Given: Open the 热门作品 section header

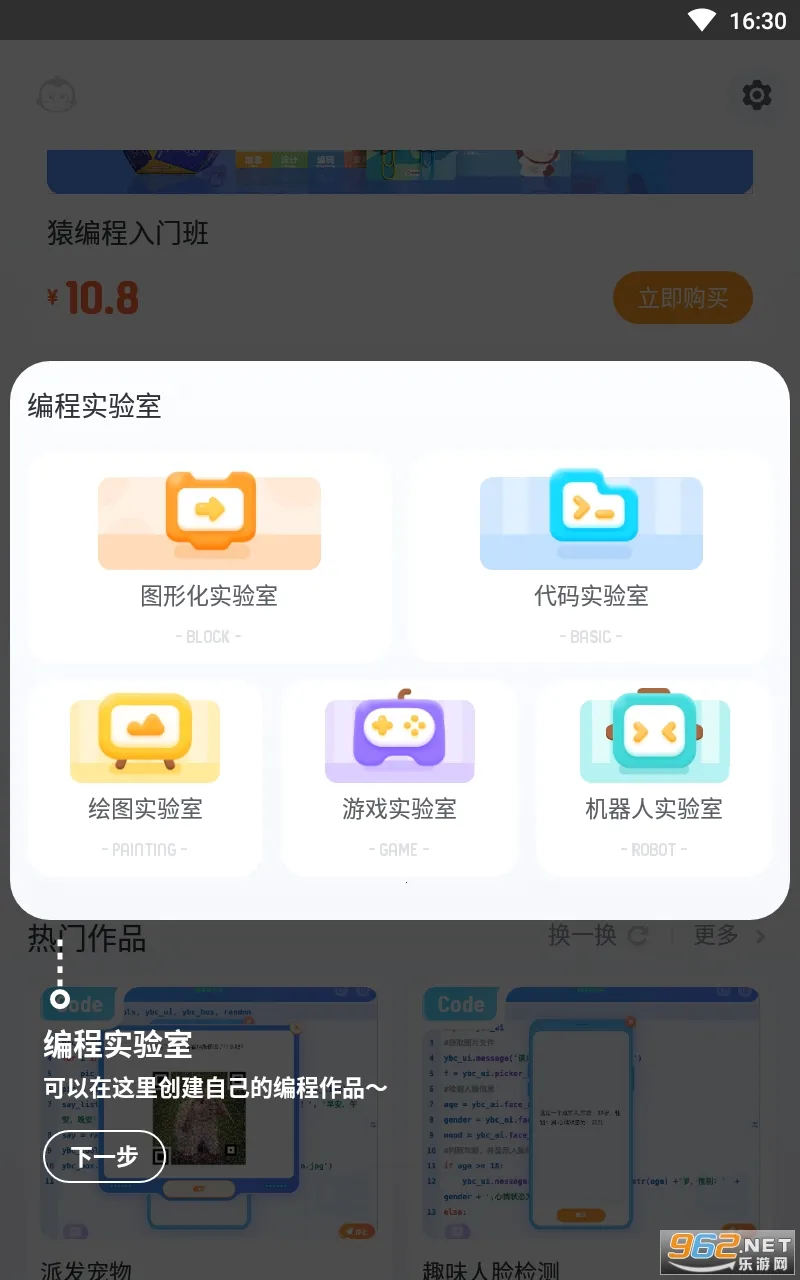Looking at the screenshot, I should tap(87, 940).
